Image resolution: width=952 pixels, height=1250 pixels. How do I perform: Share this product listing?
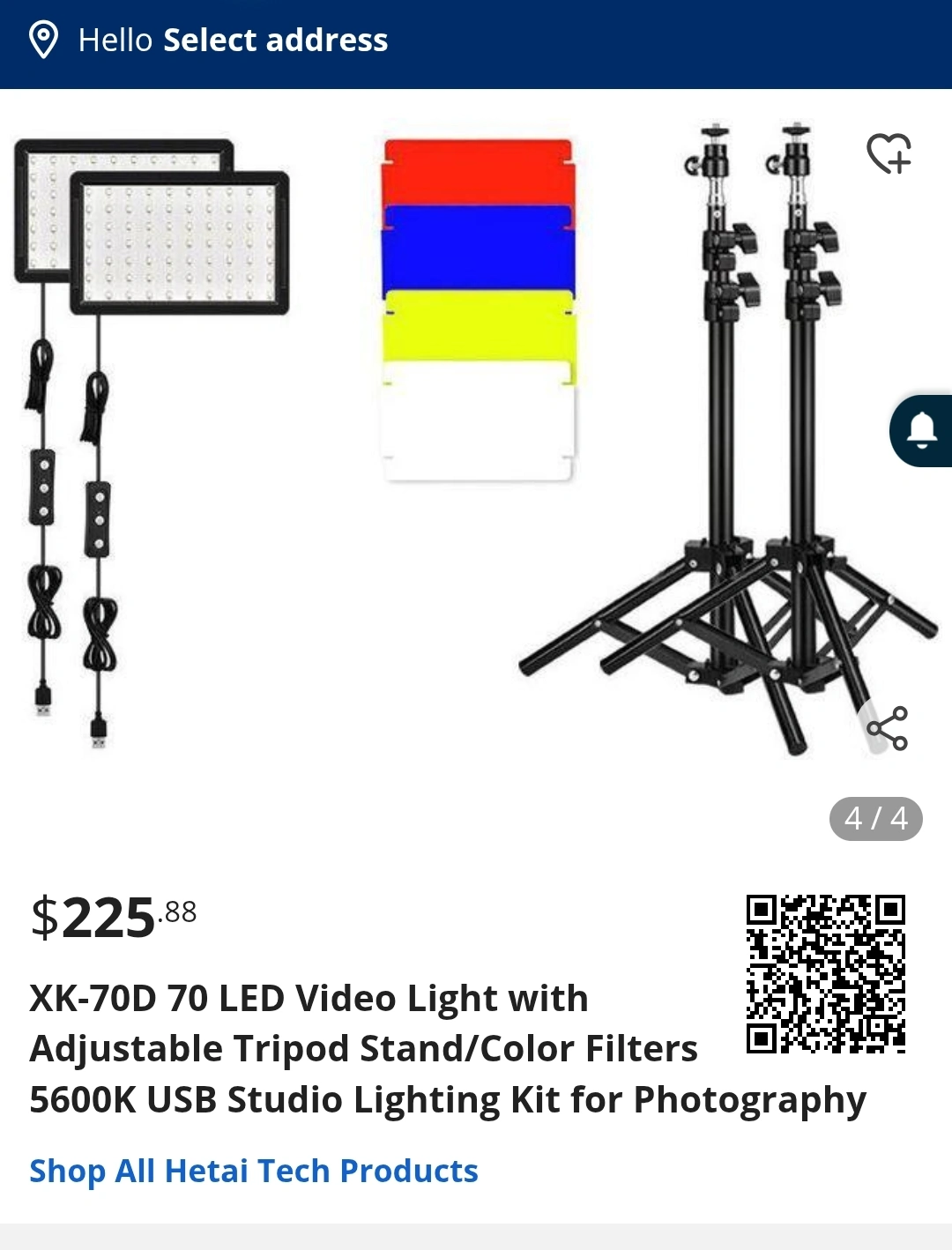(887, 729)
